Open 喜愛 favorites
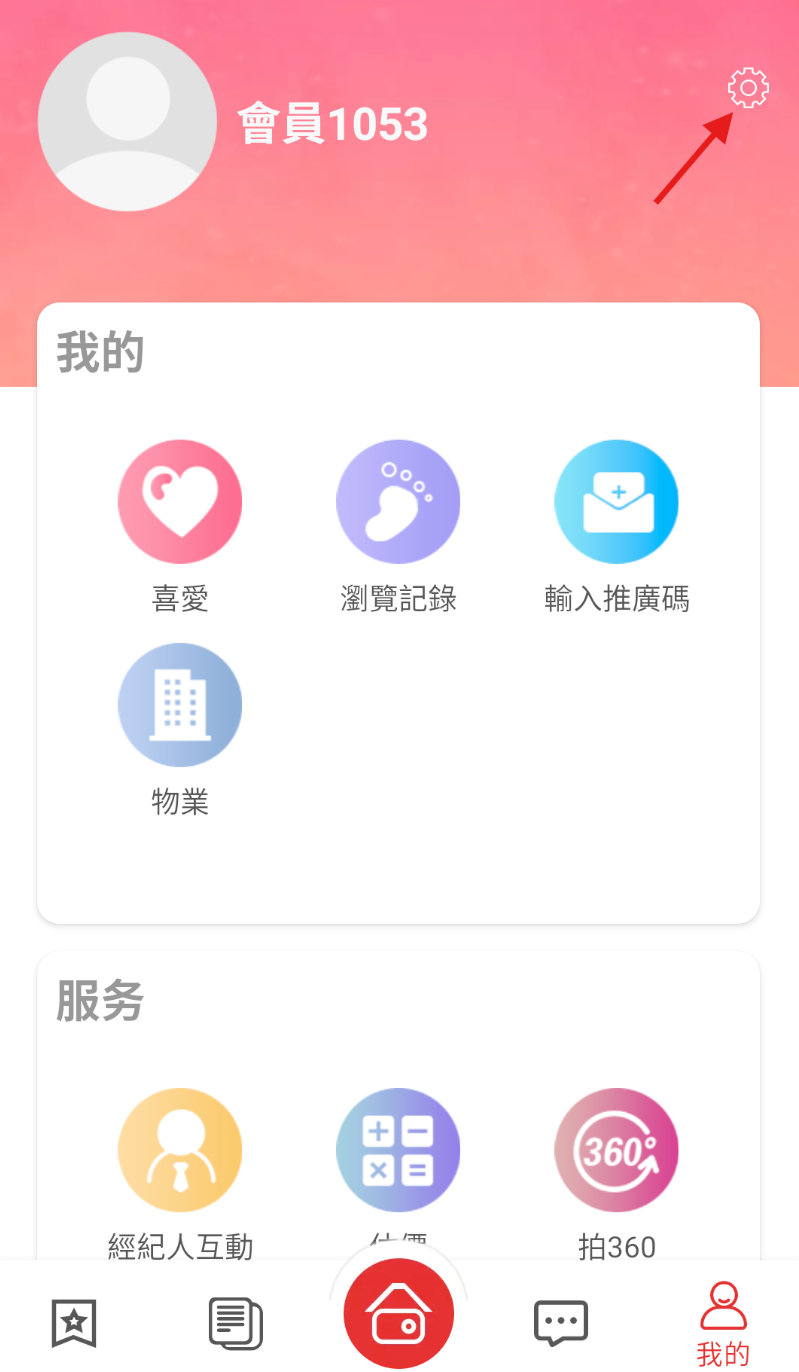Viewport: 799px width, 1372px height. coord(180,502)
